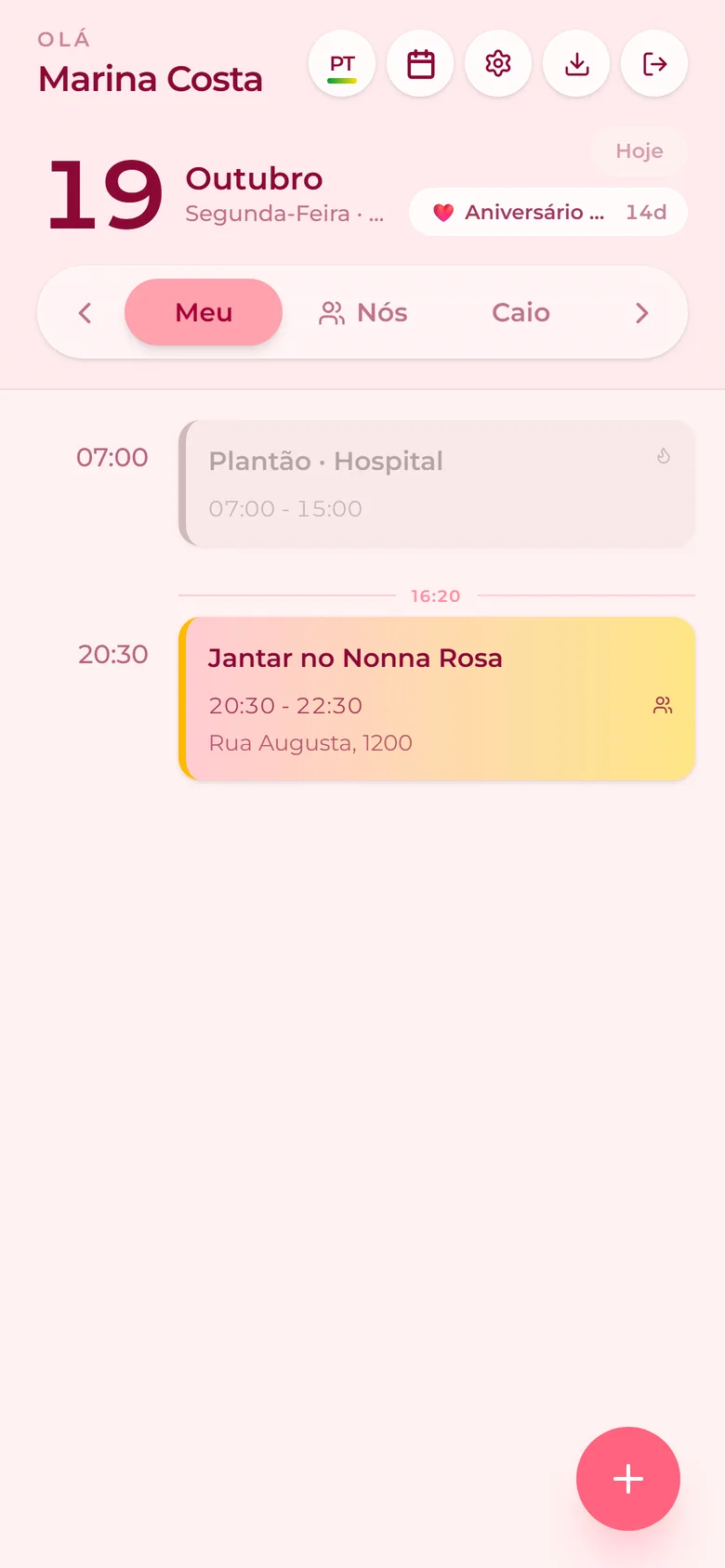The image size is (725, 1568).
Task: Tap the download icon
Action: (x=576, y=64)
